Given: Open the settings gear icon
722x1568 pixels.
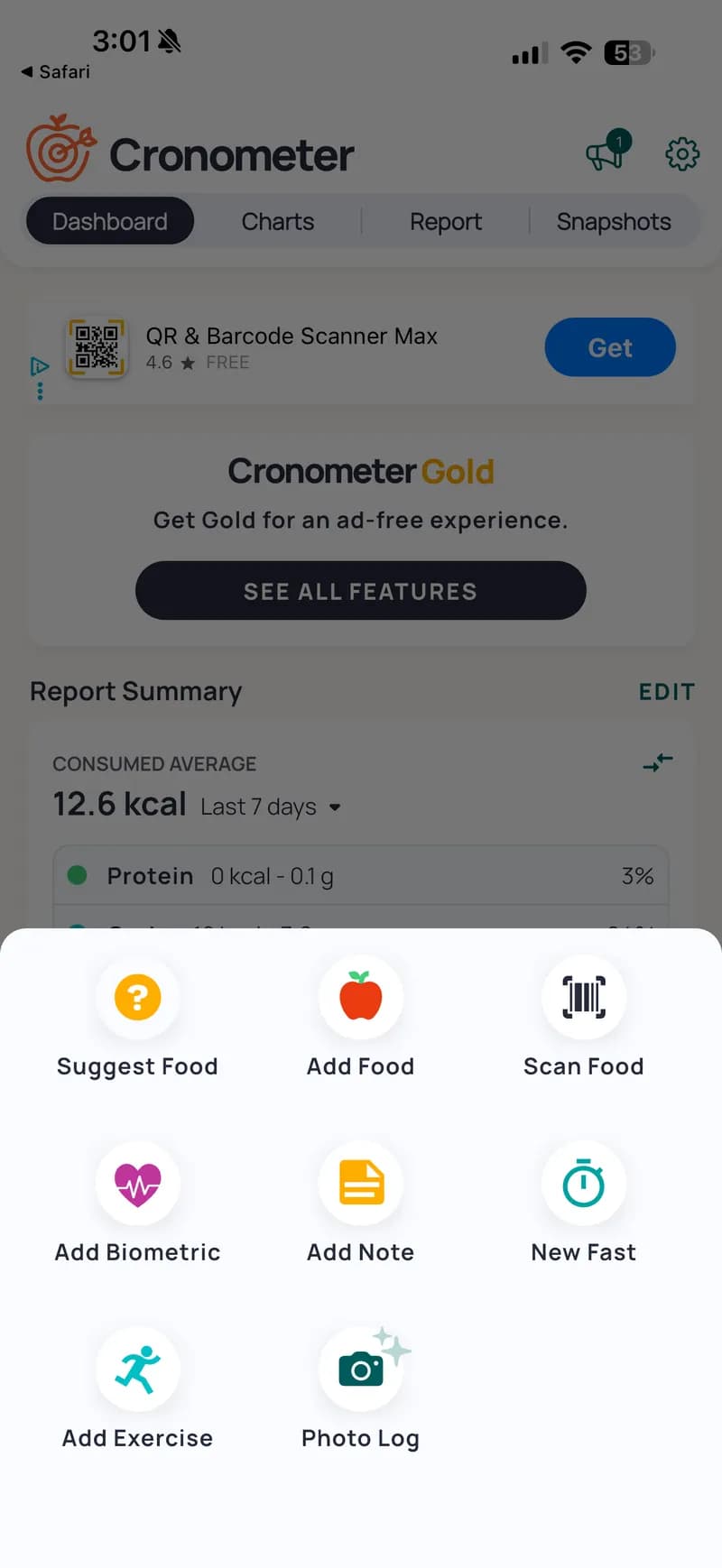Looking at the screenshot, I should (681, 154).
